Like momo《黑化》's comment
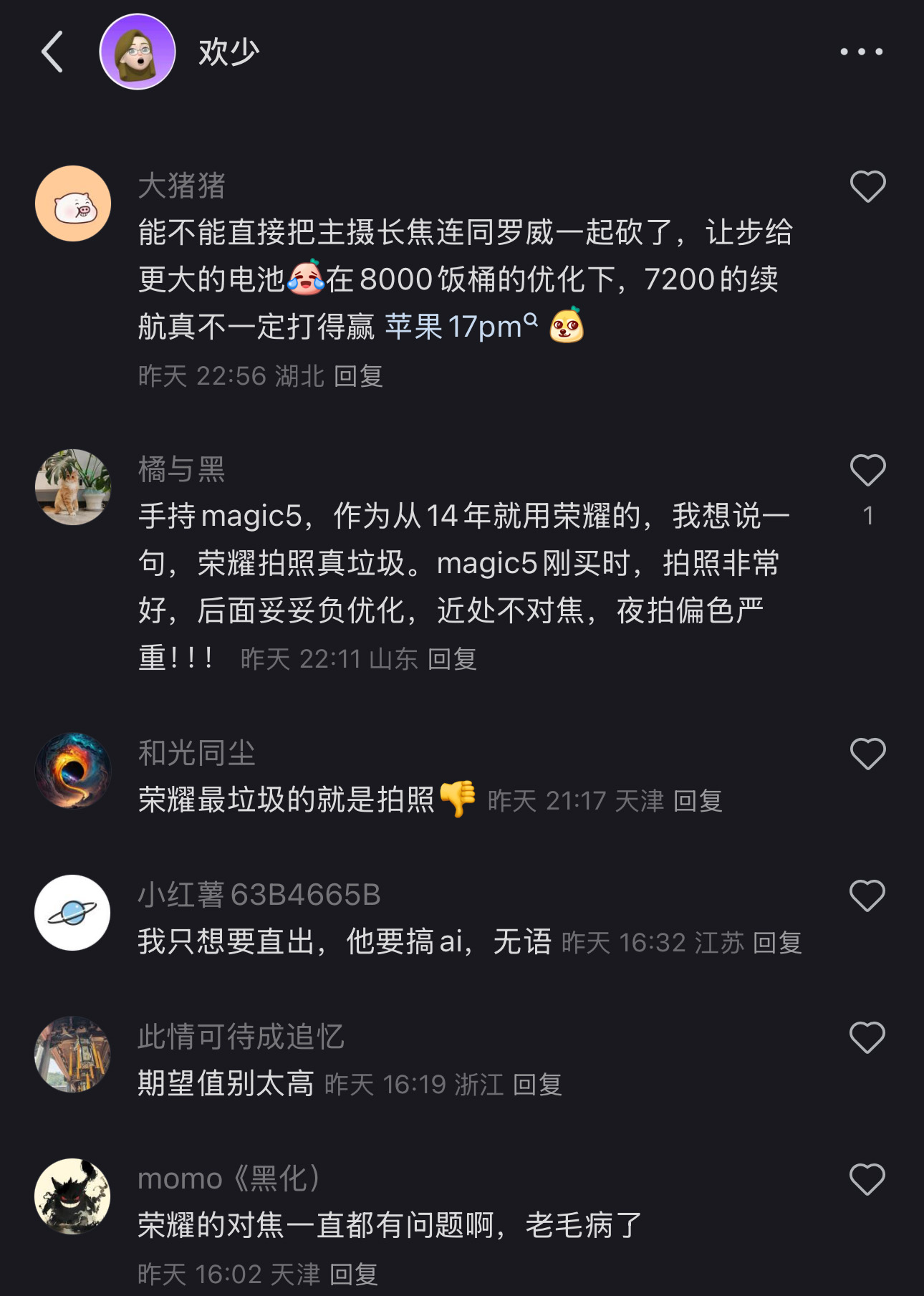The image size is (924, 1296). coord(867,1180)
